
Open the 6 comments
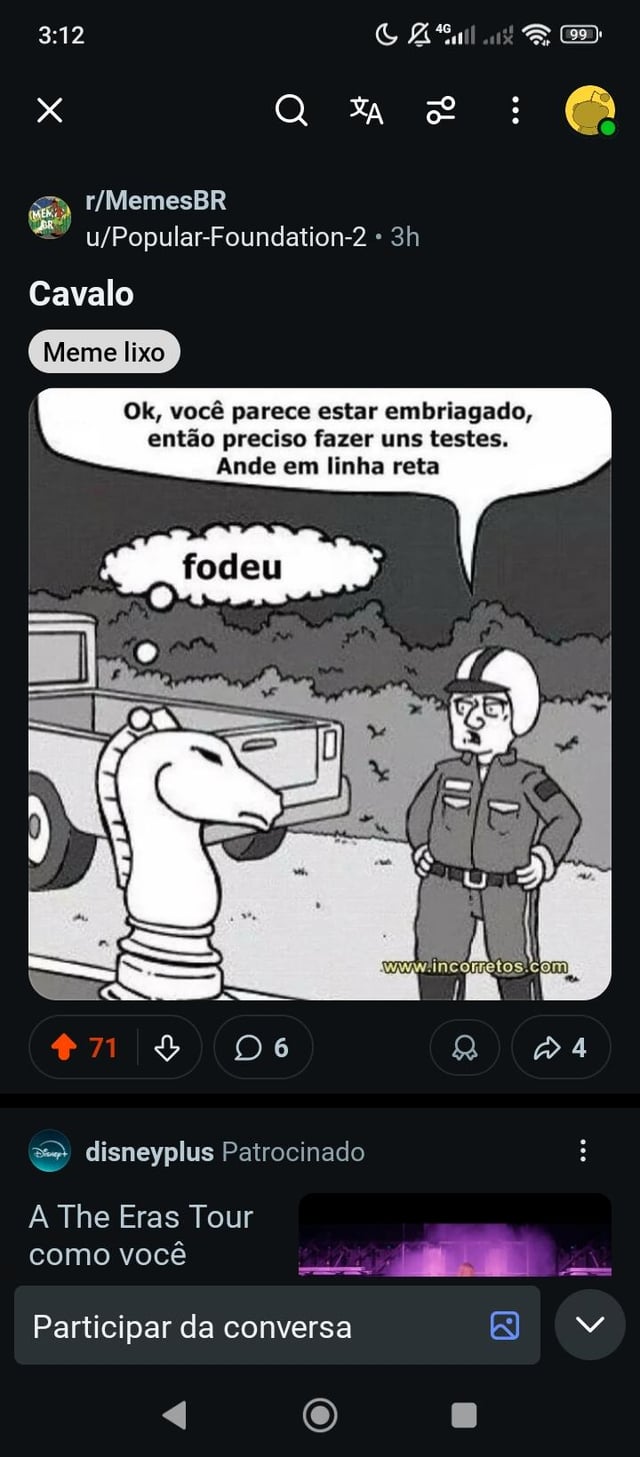[263, 1047]
